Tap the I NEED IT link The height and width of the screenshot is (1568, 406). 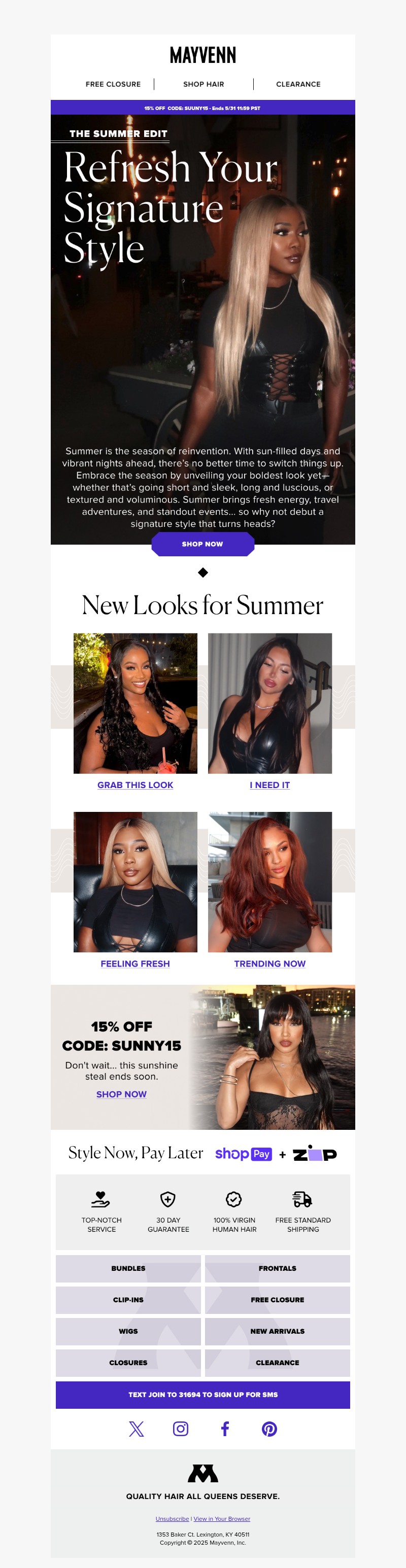point(269,785)
